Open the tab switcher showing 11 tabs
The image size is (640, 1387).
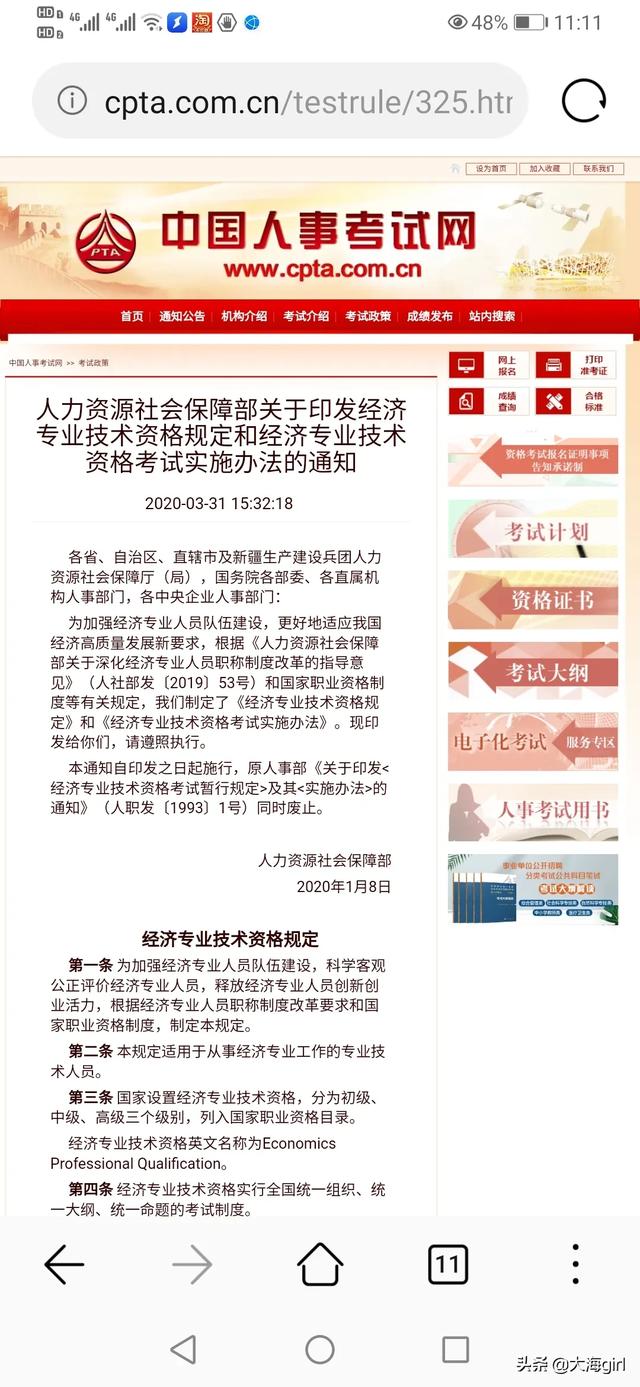(x=447, y=1265)
